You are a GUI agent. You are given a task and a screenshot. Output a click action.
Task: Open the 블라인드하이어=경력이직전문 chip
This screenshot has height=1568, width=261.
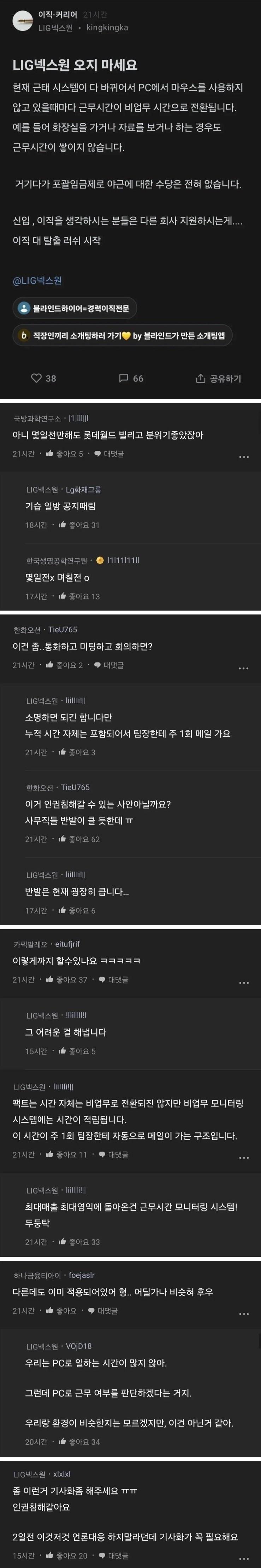[74, 308]
